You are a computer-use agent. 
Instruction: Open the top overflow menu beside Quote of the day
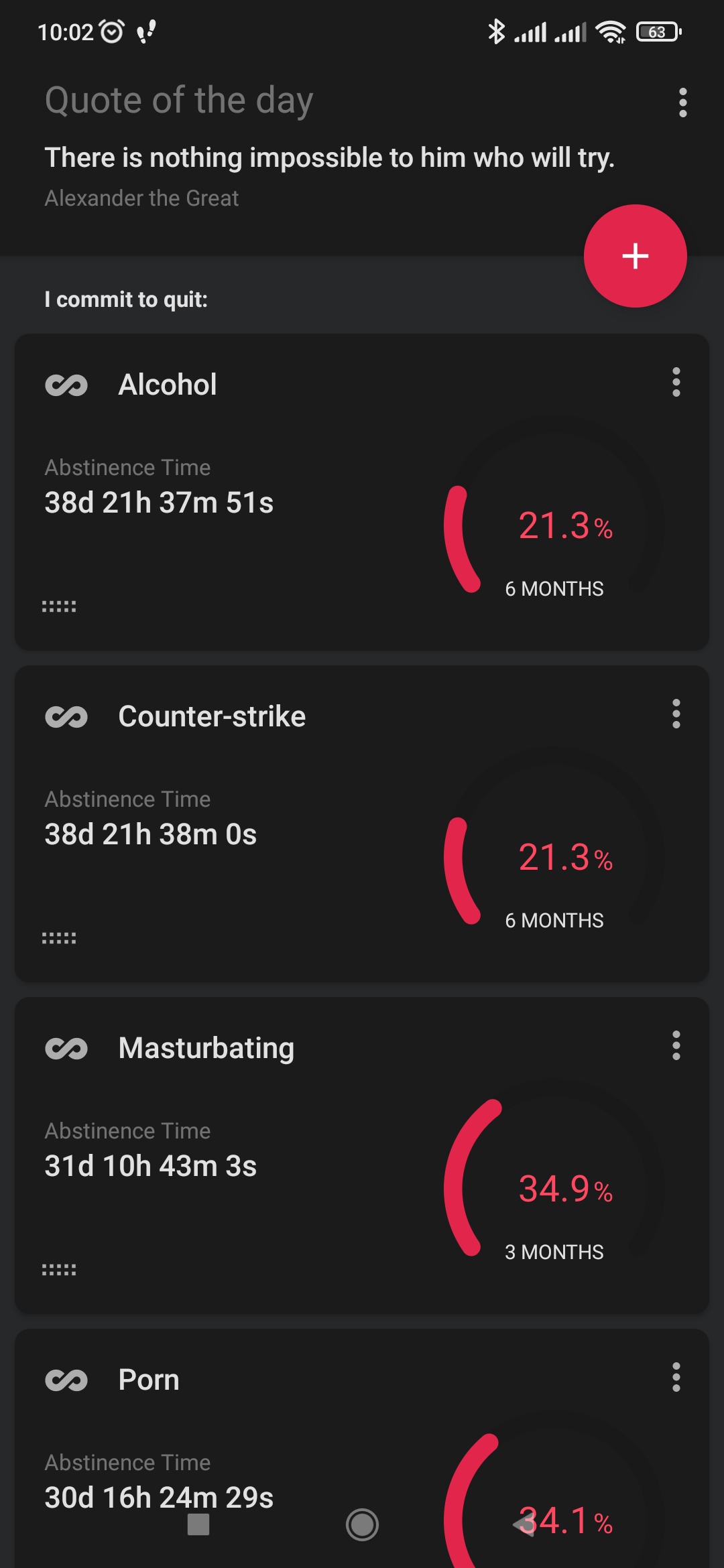pyautogui.click(x=682, y=103)
